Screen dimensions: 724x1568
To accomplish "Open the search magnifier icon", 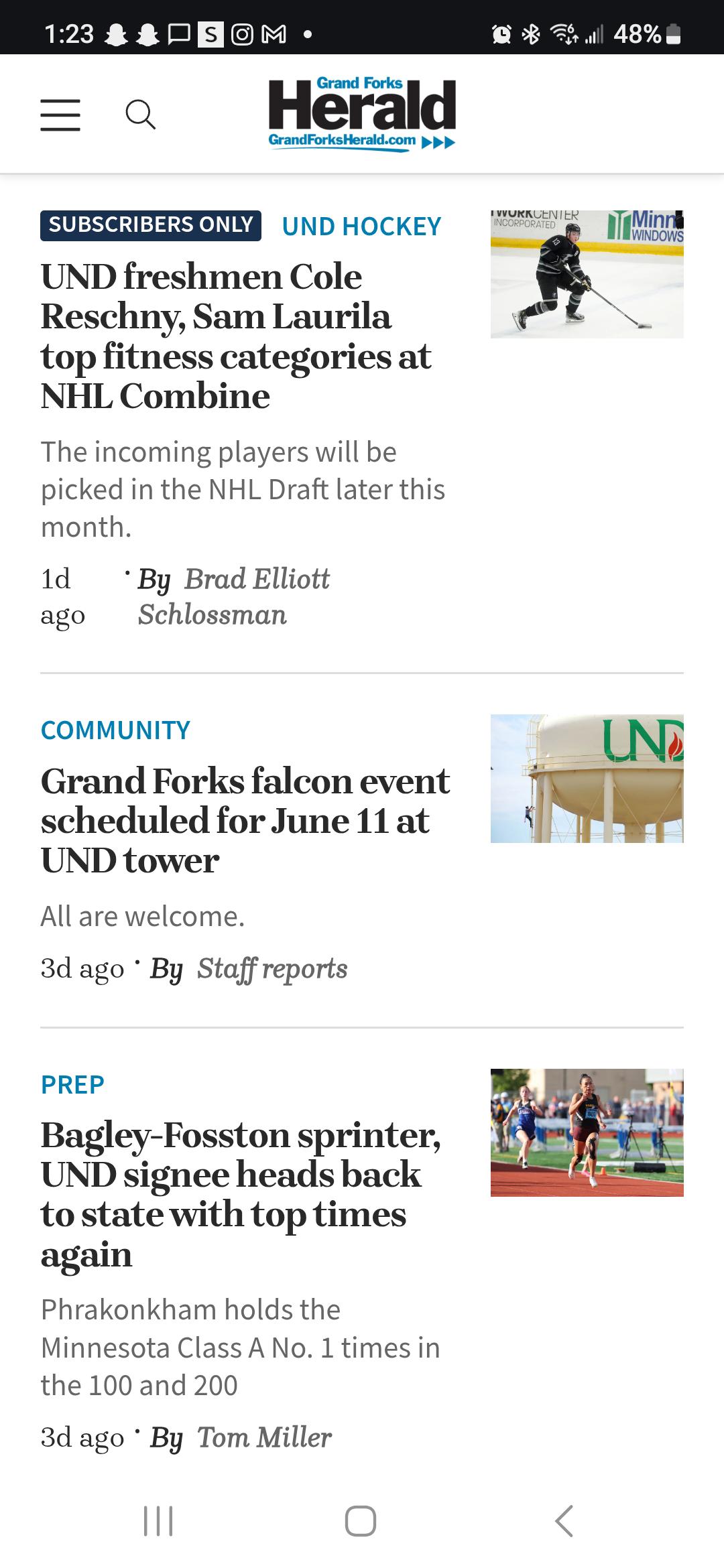I will point(141,115).
